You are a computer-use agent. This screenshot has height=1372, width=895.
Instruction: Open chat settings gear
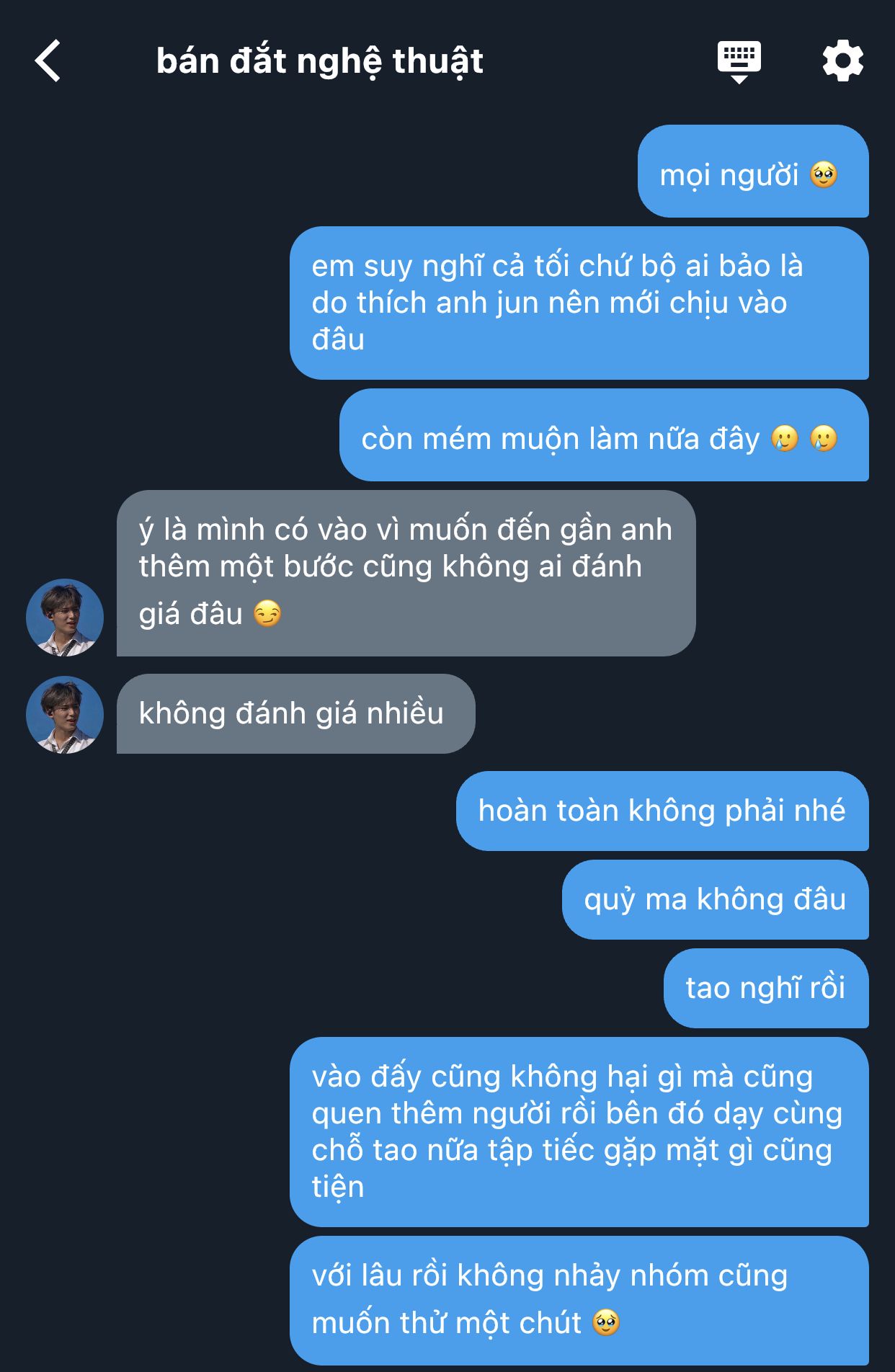tap(842, 61)
